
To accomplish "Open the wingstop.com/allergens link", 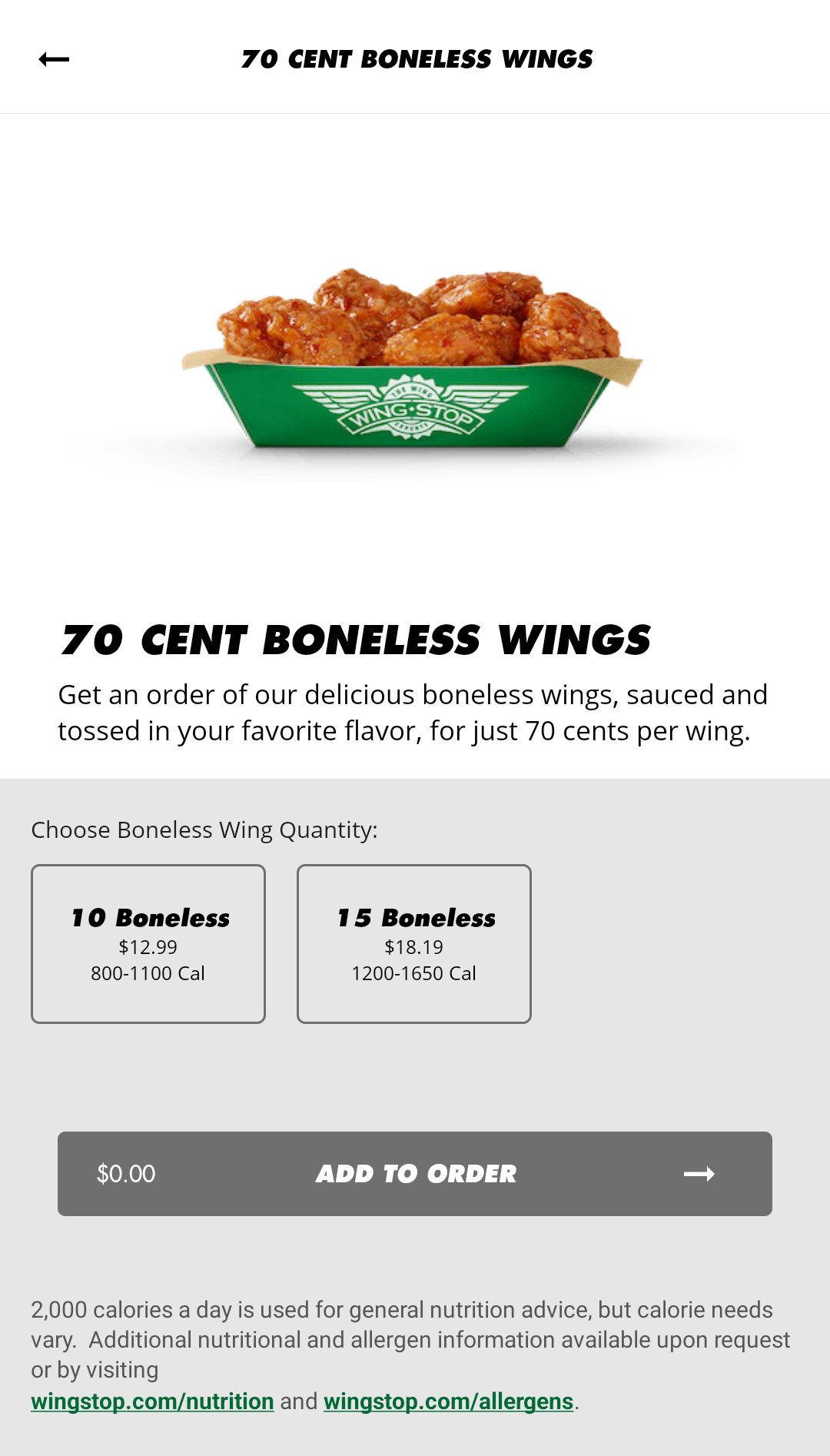I will click(x=448, y=1401).
